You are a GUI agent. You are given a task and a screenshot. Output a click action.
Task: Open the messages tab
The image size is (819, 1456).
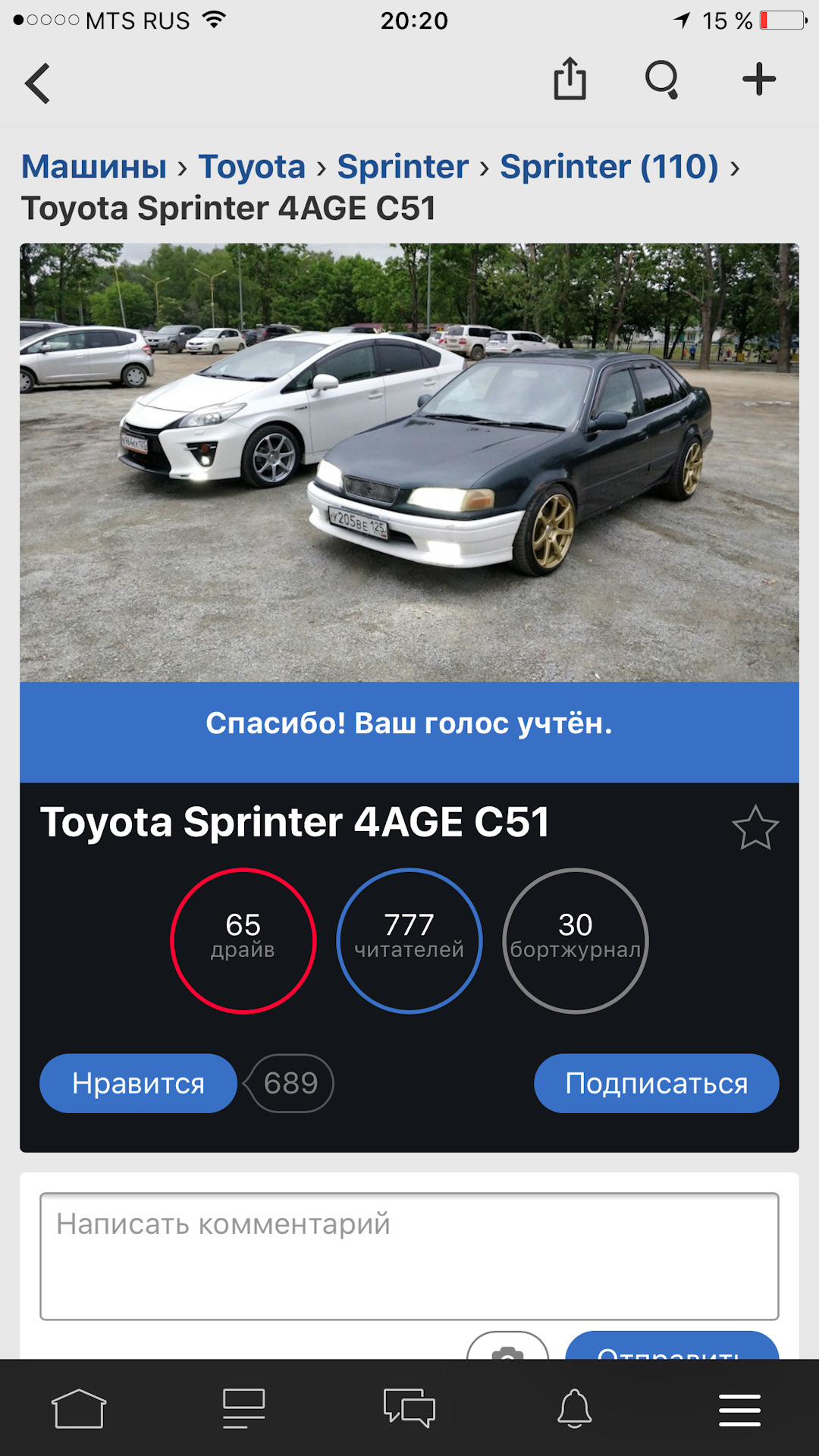click(409, 1409)
